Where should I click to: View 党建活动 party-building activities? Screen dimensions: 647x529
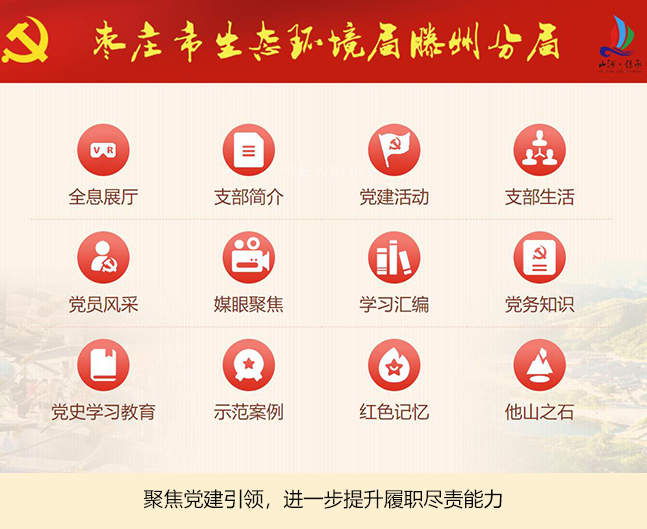(x=394, y=150)
